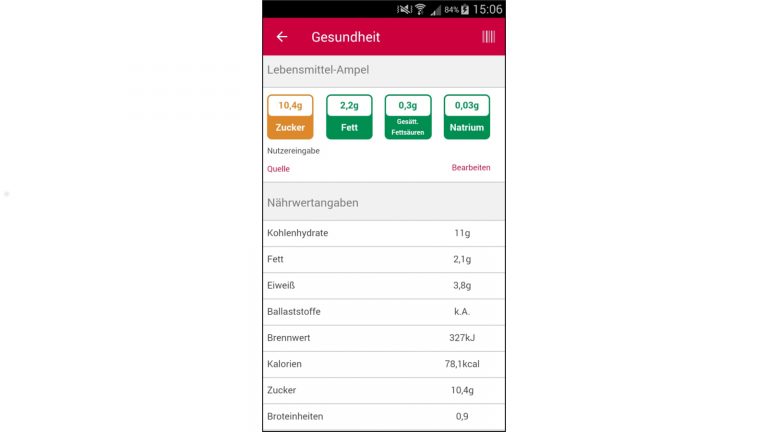Open the barcode scanner icon
The height and width of the screenshot is (432, 768).
[x=488, y=37]
